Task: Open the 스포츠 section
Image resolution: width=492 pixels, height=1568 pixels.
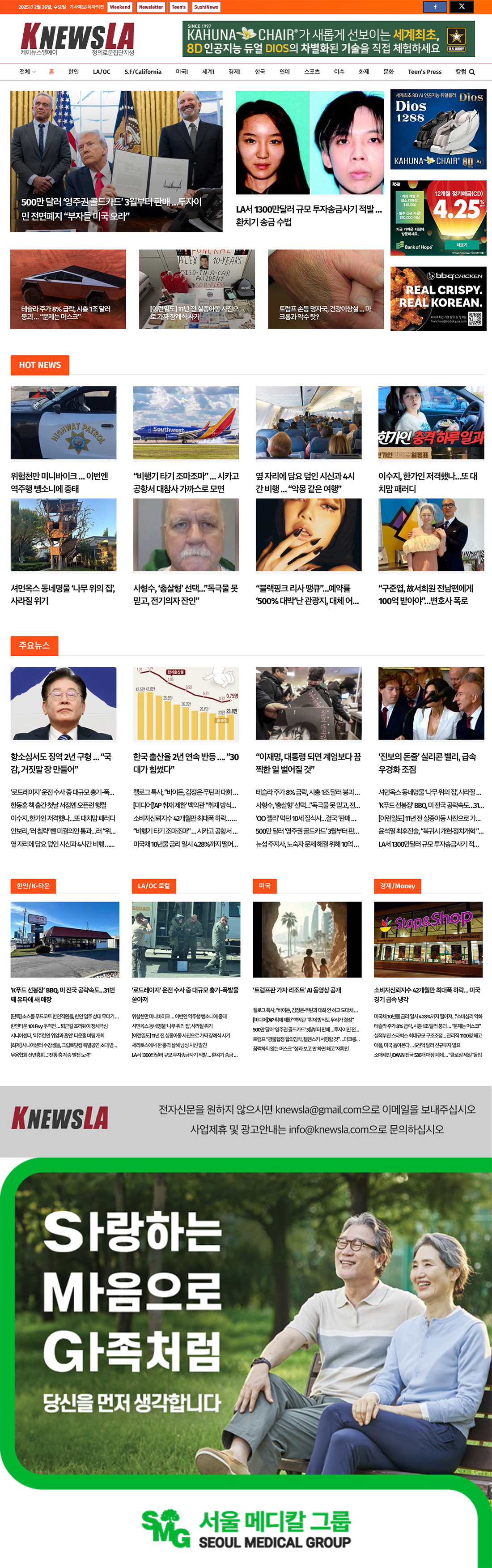Action: click(x=312, y=72)
